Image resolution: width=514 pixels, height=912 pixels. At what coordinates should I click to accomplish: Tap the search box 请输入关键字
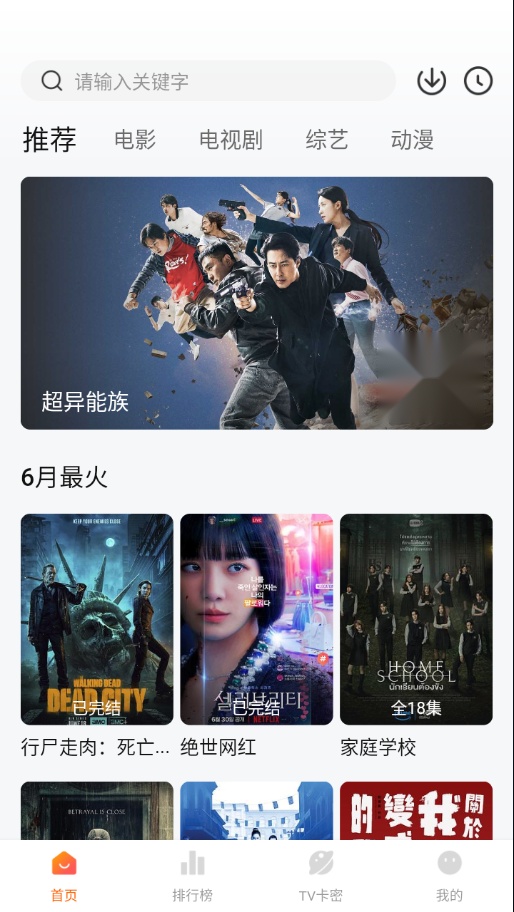tap(208, 81)
